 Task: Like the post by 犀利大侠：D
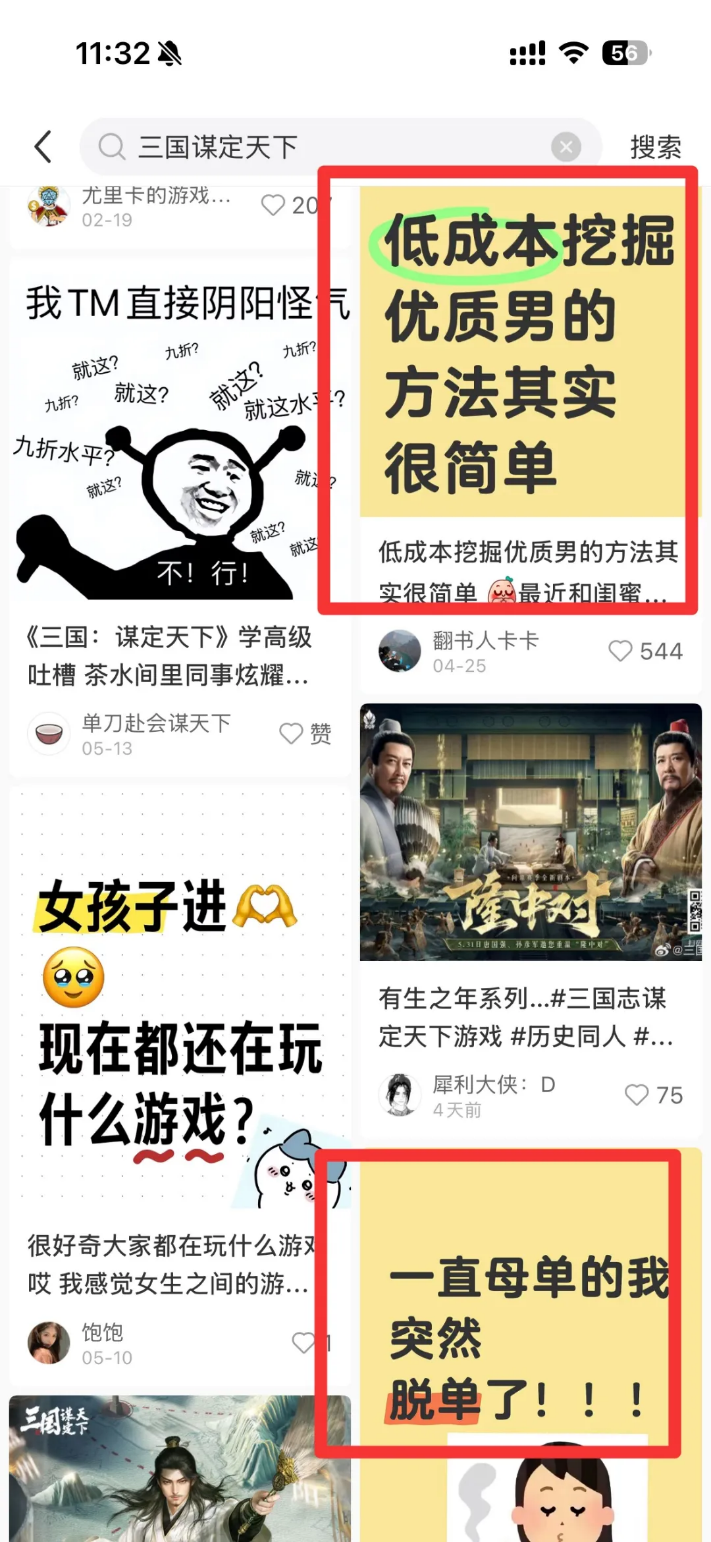click(x=636, y=1095)
